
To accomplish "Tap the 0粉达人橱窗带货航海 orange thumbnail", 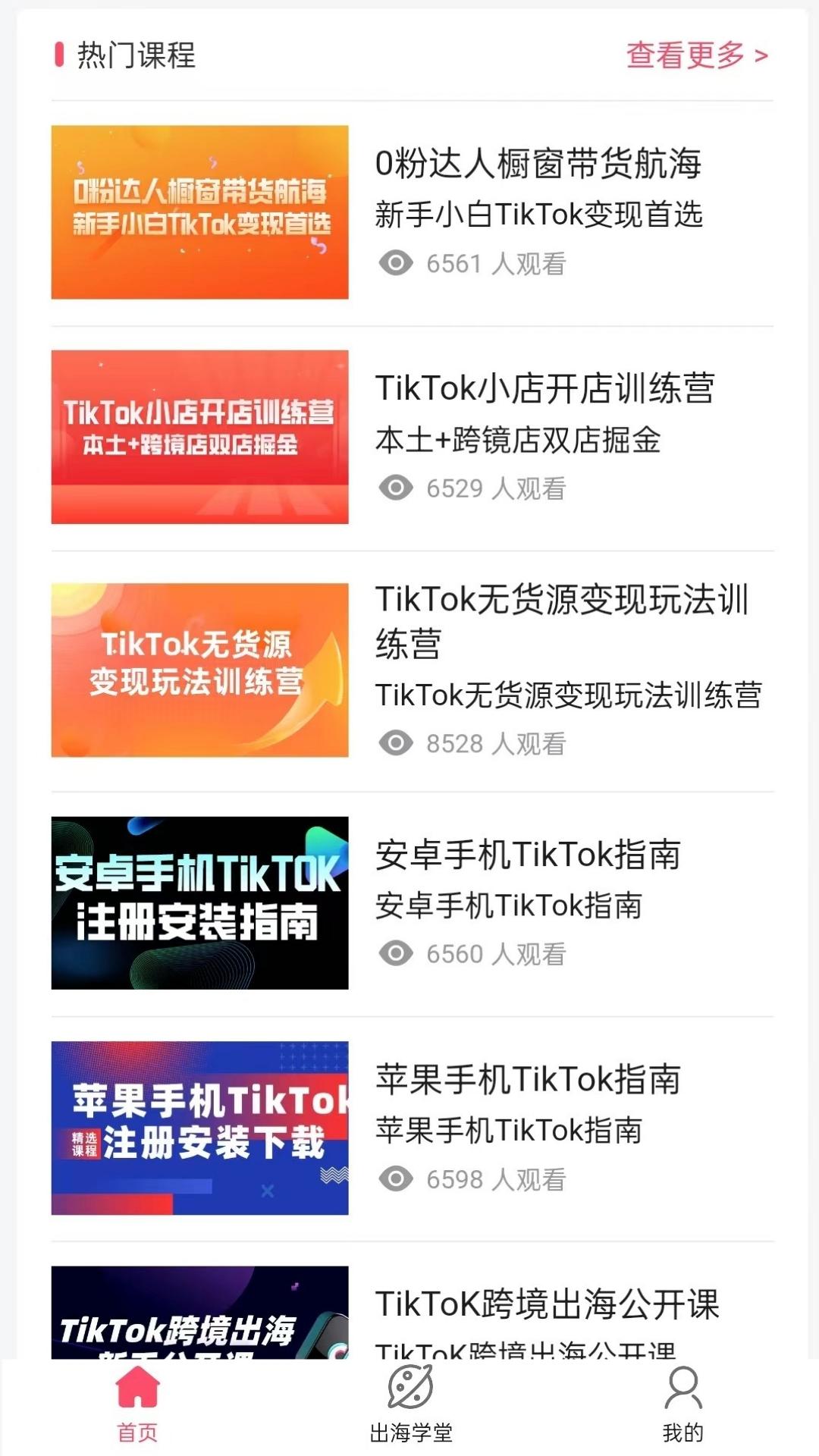I will (199, 211).
